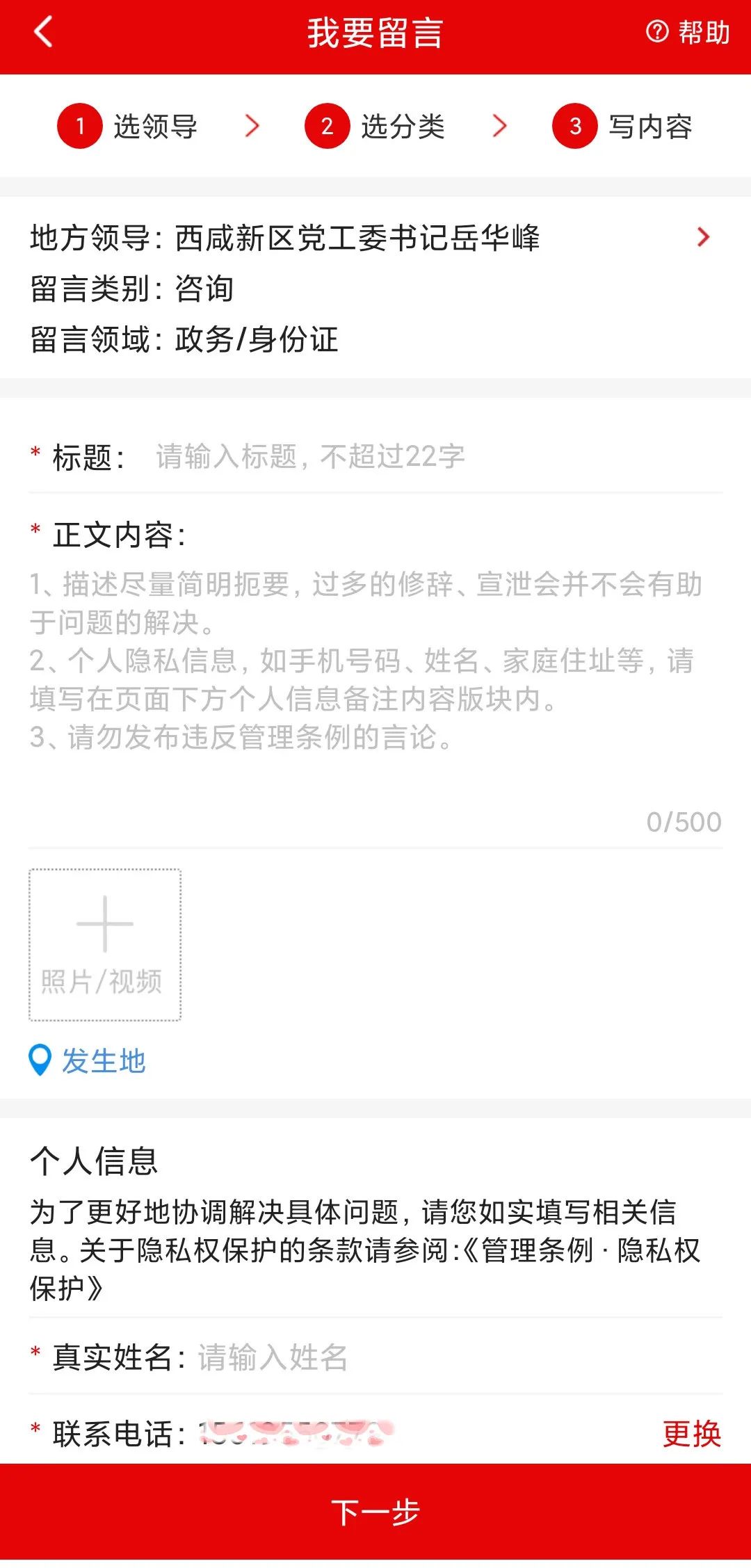Return to step 1 选领导
Viewport: 751px width, 1568px height.
pos(128,127)
